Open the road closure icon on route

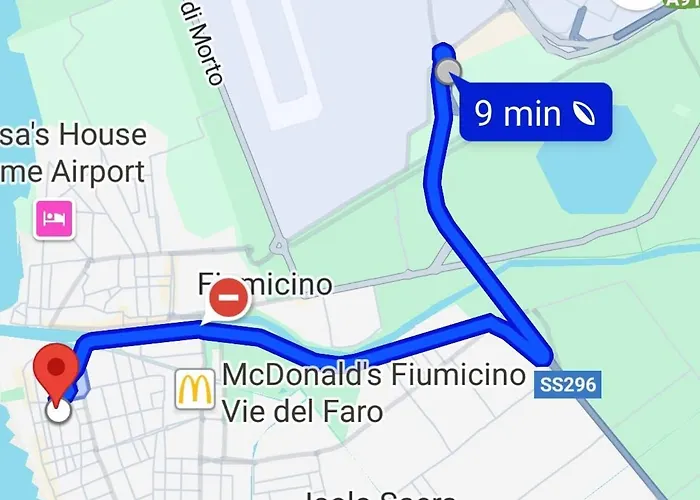(x=229, y=299)
